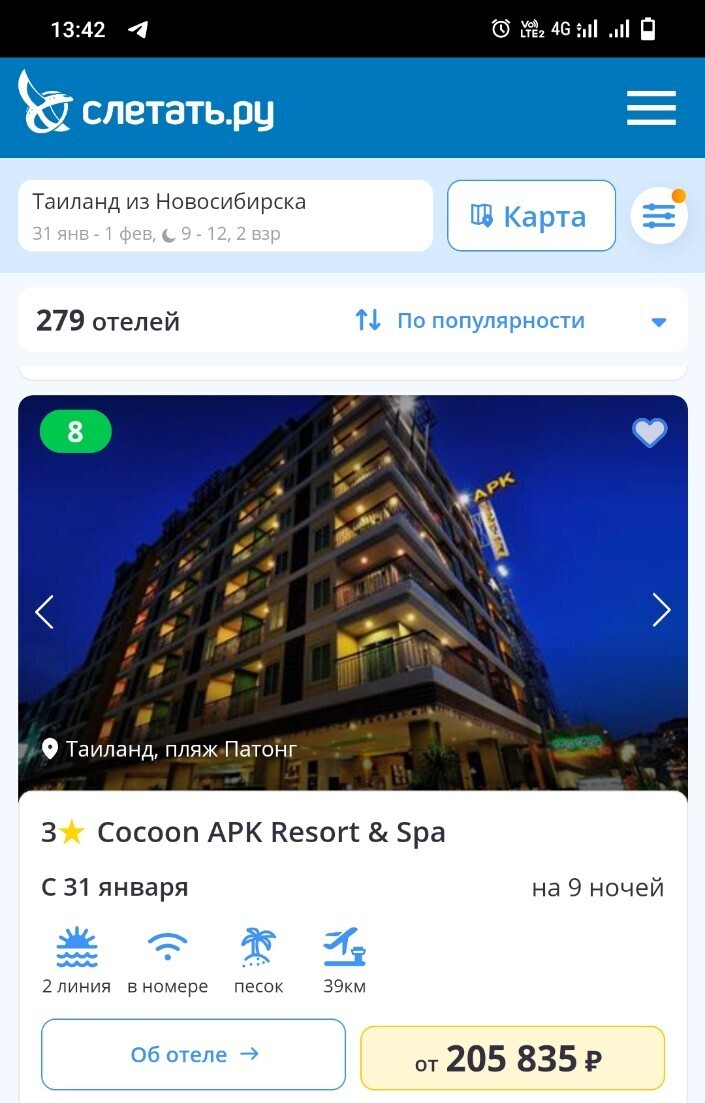Go to the Слетать.ру home page
Image resolution: width=705 pixels, height=1103 pixels.
pos(147,106)
